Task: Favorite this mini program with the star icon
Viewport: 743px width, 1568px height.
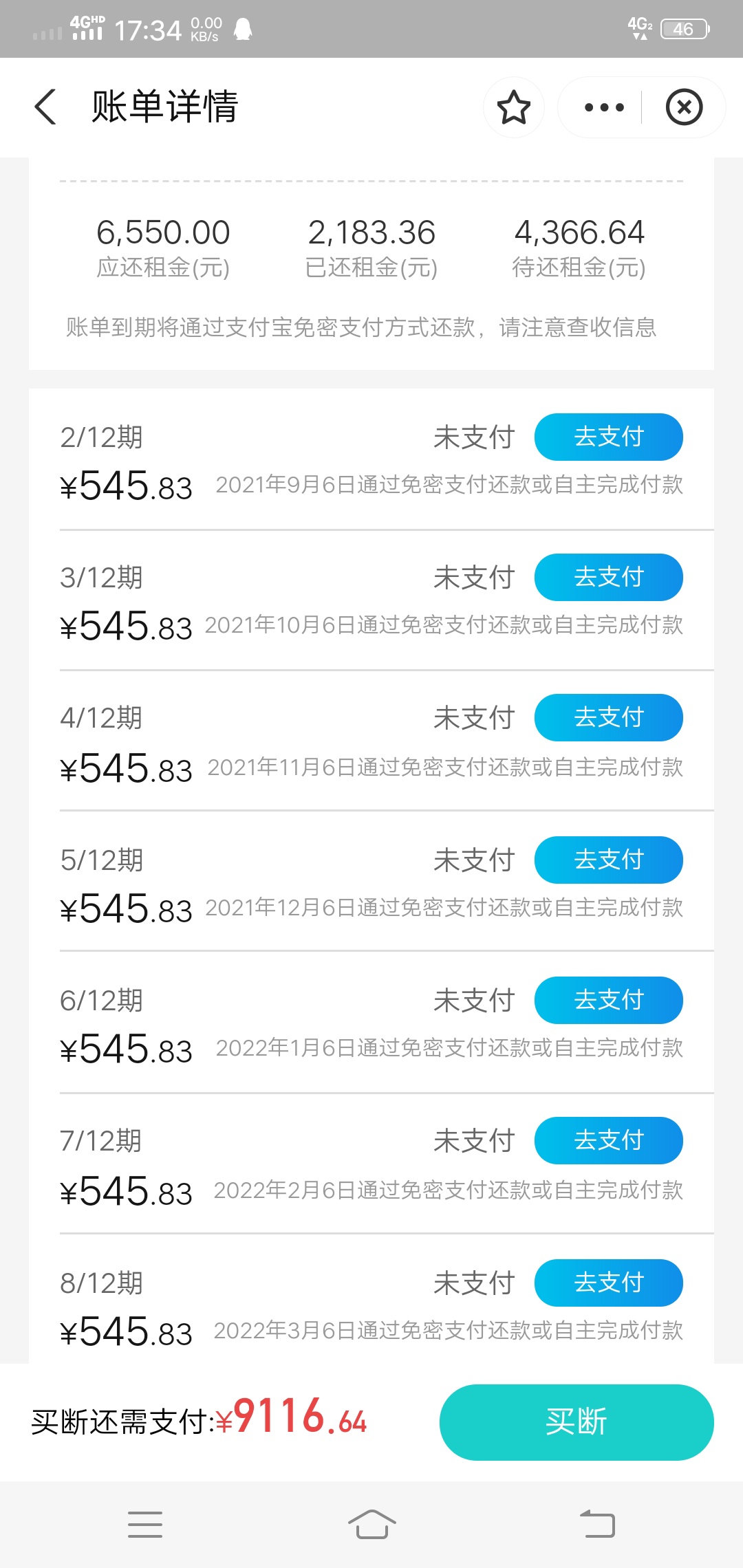Action: (x=514, y=107)
